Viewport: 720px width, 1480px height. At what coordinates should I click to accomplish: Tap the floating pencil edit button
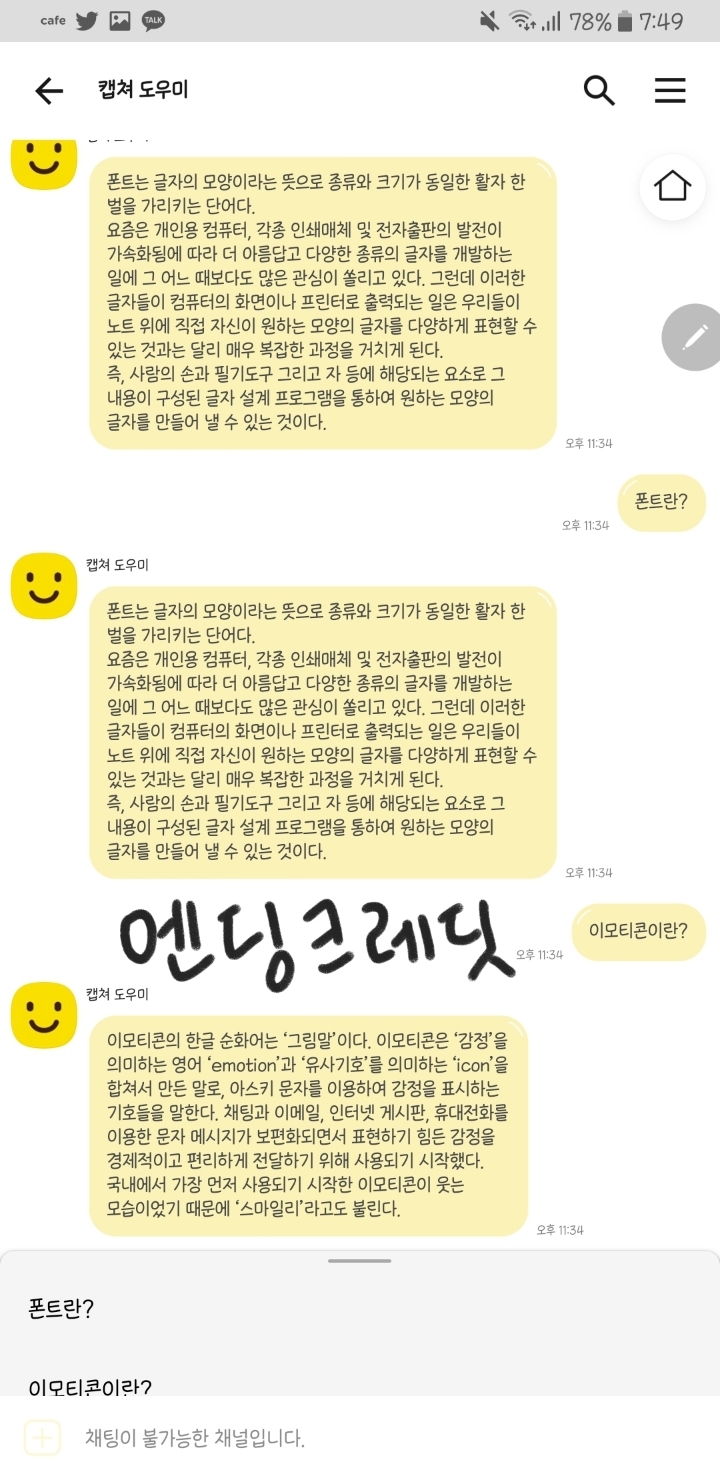tap(693, 337)
